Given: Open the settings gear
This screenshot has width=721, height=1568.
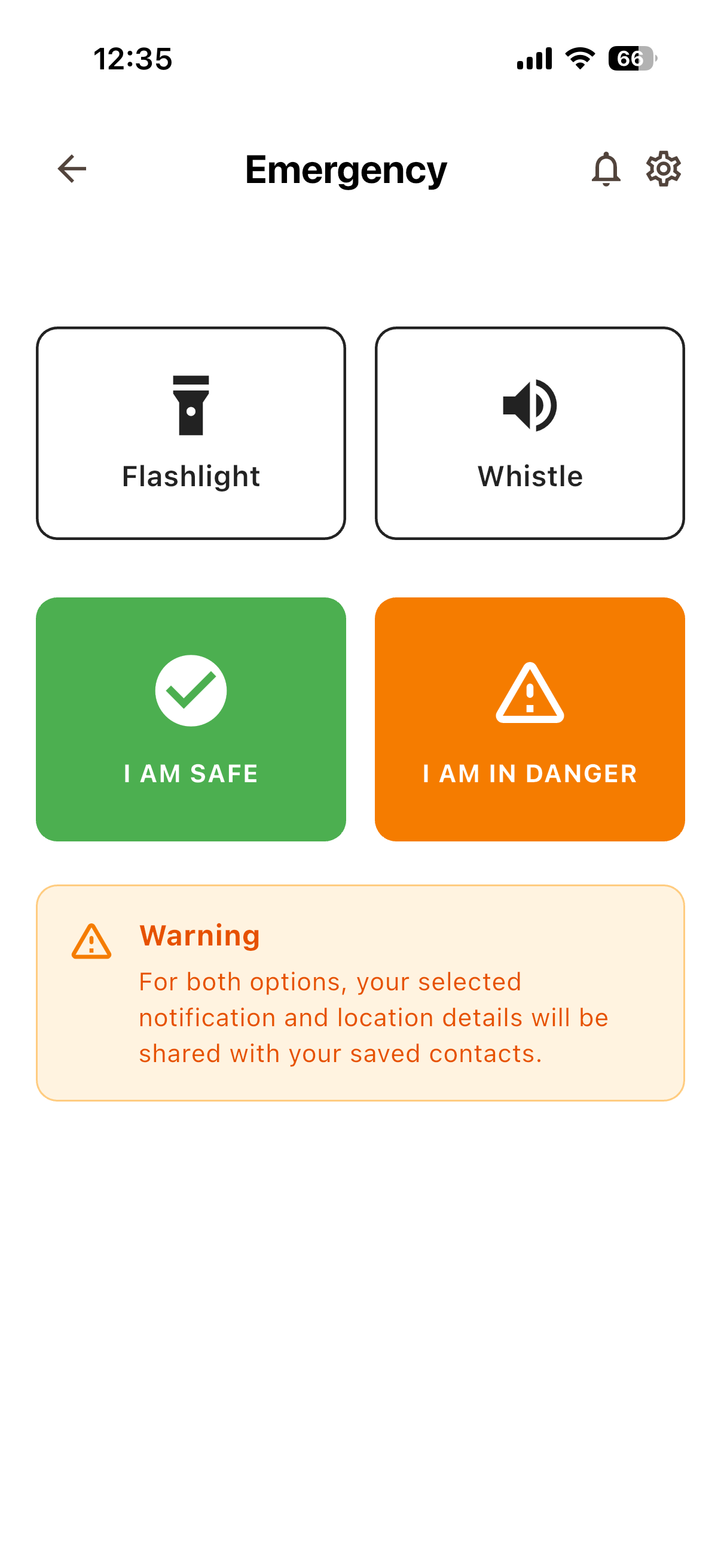Looking at the screenshot, I should pos(662,169).
